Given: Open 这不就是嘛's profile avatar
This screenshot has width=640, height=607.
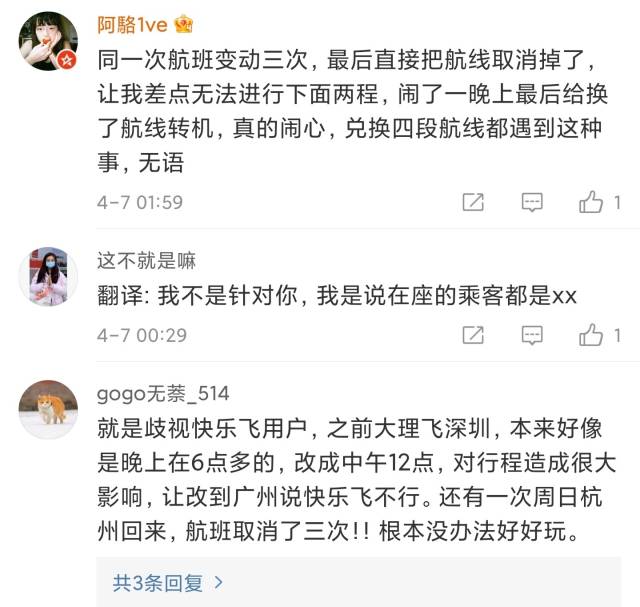Looking at the screenshot, I should point(48,275).
